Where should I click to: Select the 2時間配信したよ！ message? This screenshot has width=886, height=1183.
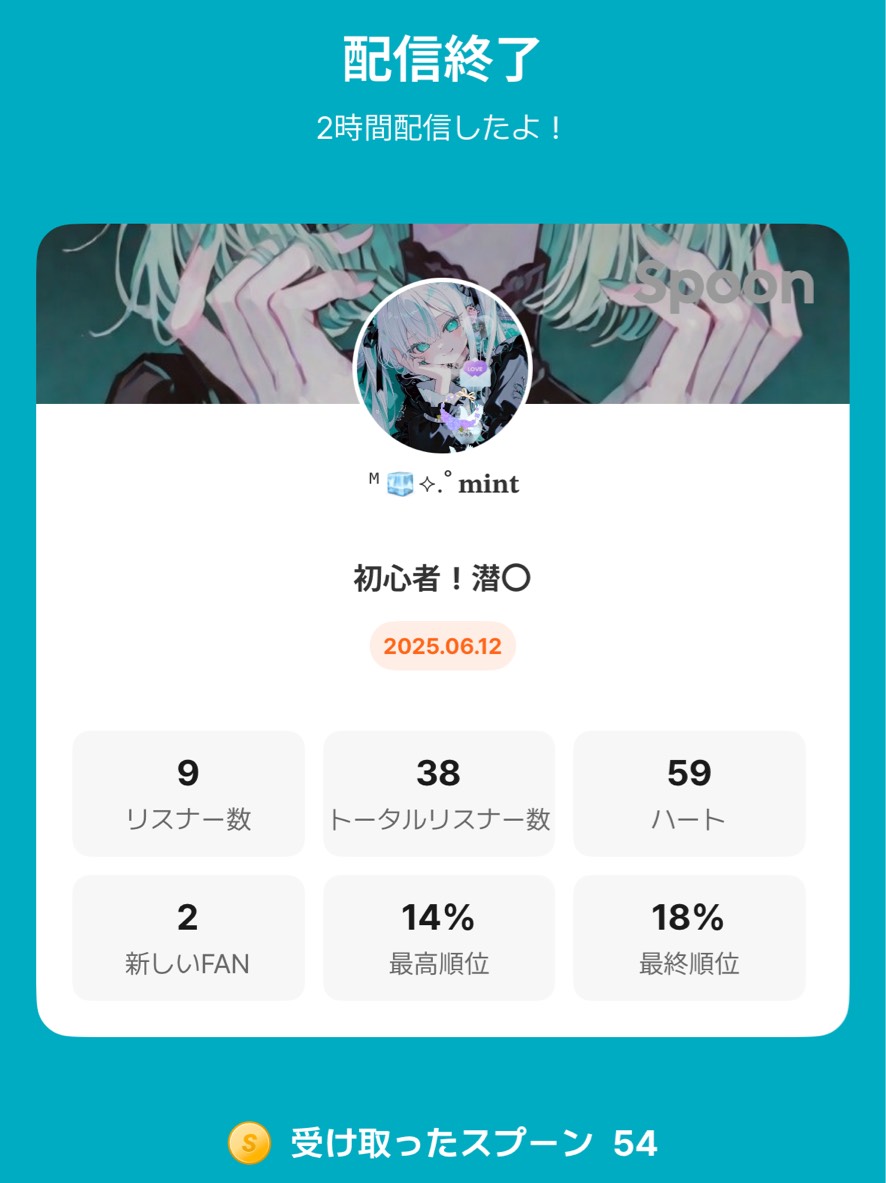click(442, 127)
